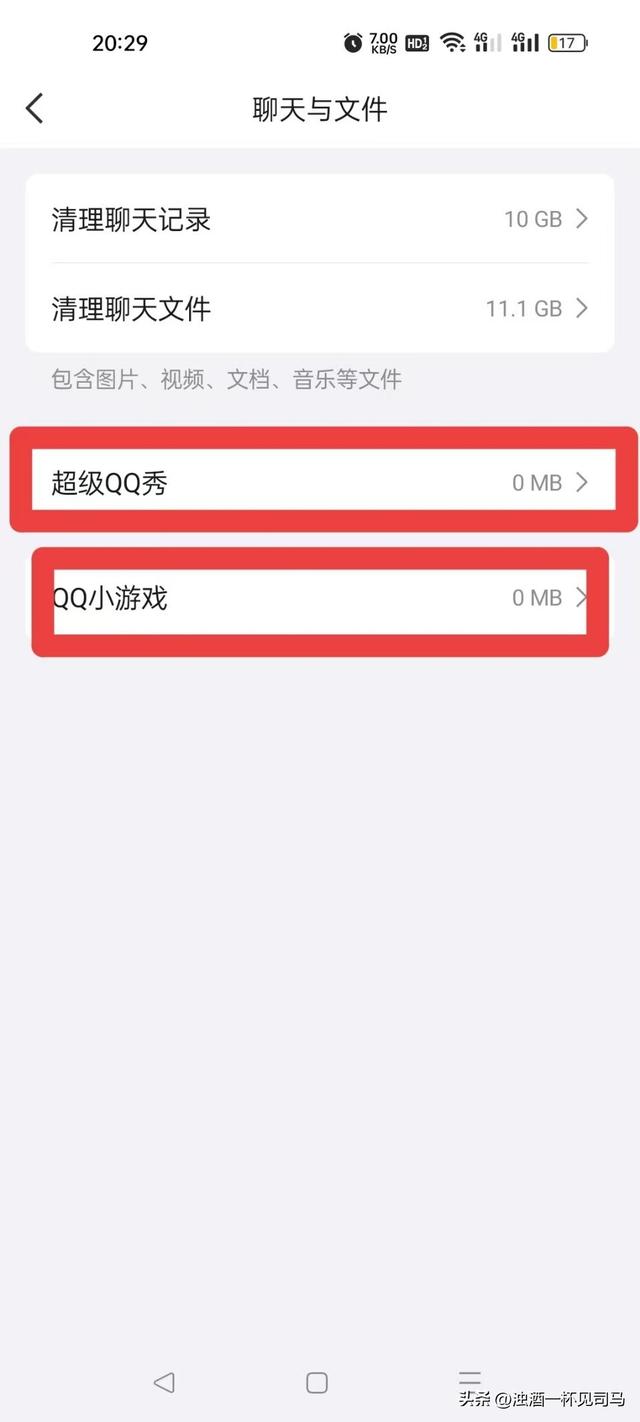Open 清理聊天记录 row

click(x=319, y=219)
